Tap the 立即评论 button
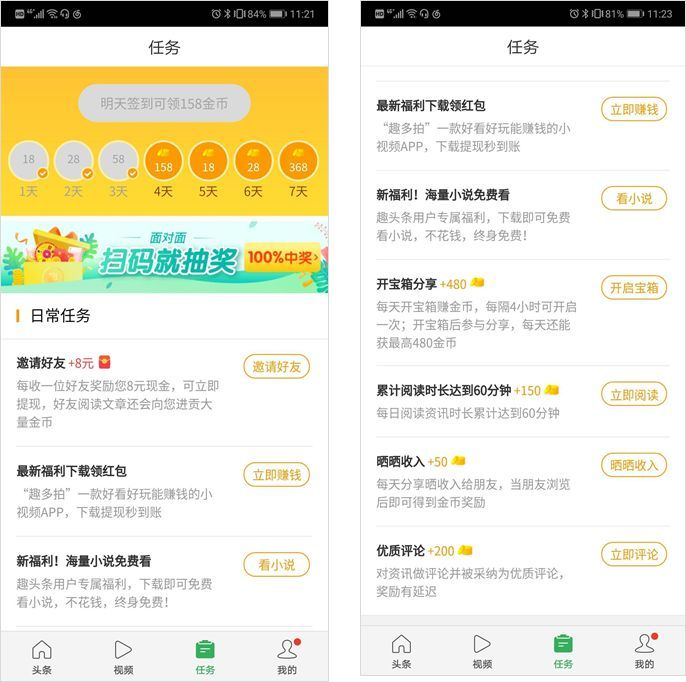Viewport: 686px width, 682px height. pyautogui.click(x=634, y=554)
